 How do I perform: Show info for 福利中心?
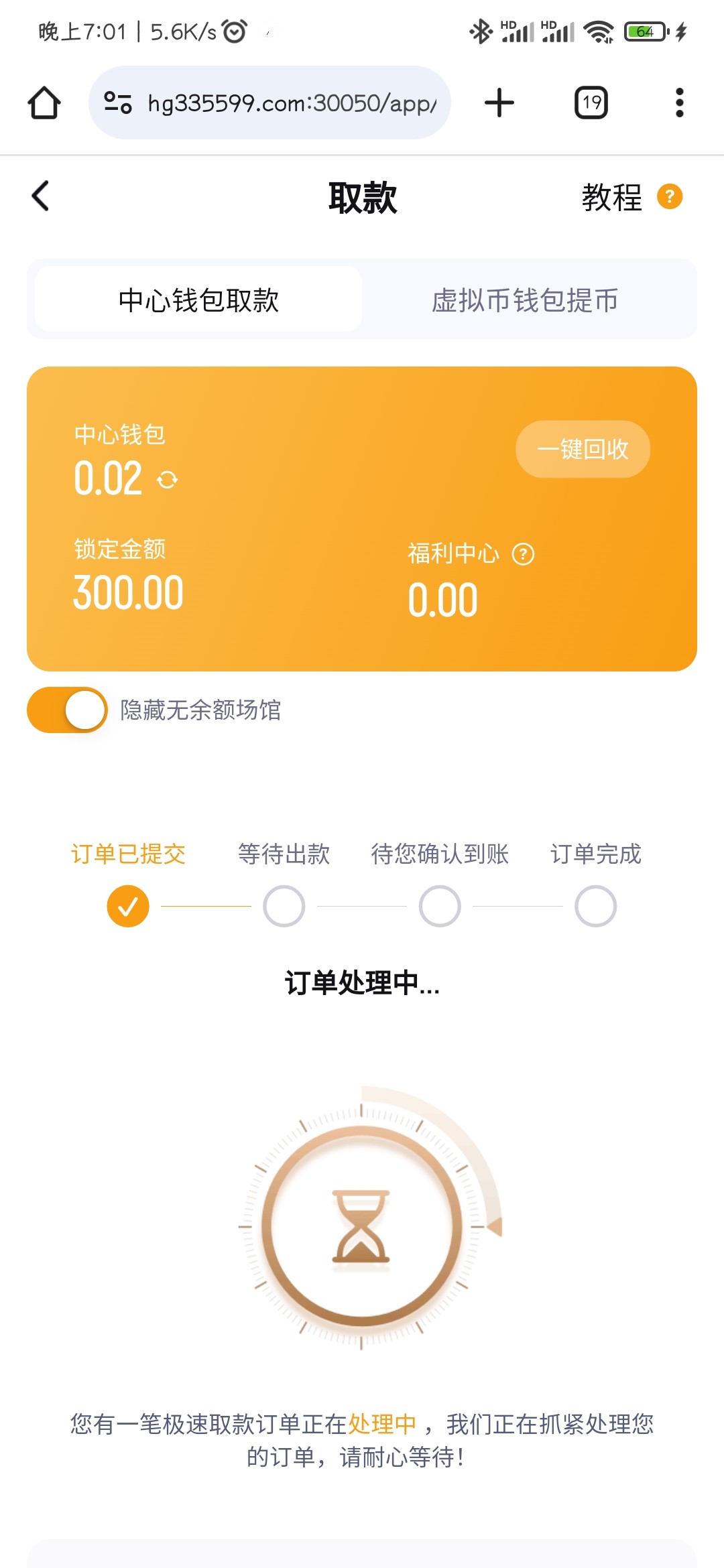coord(523,554)
